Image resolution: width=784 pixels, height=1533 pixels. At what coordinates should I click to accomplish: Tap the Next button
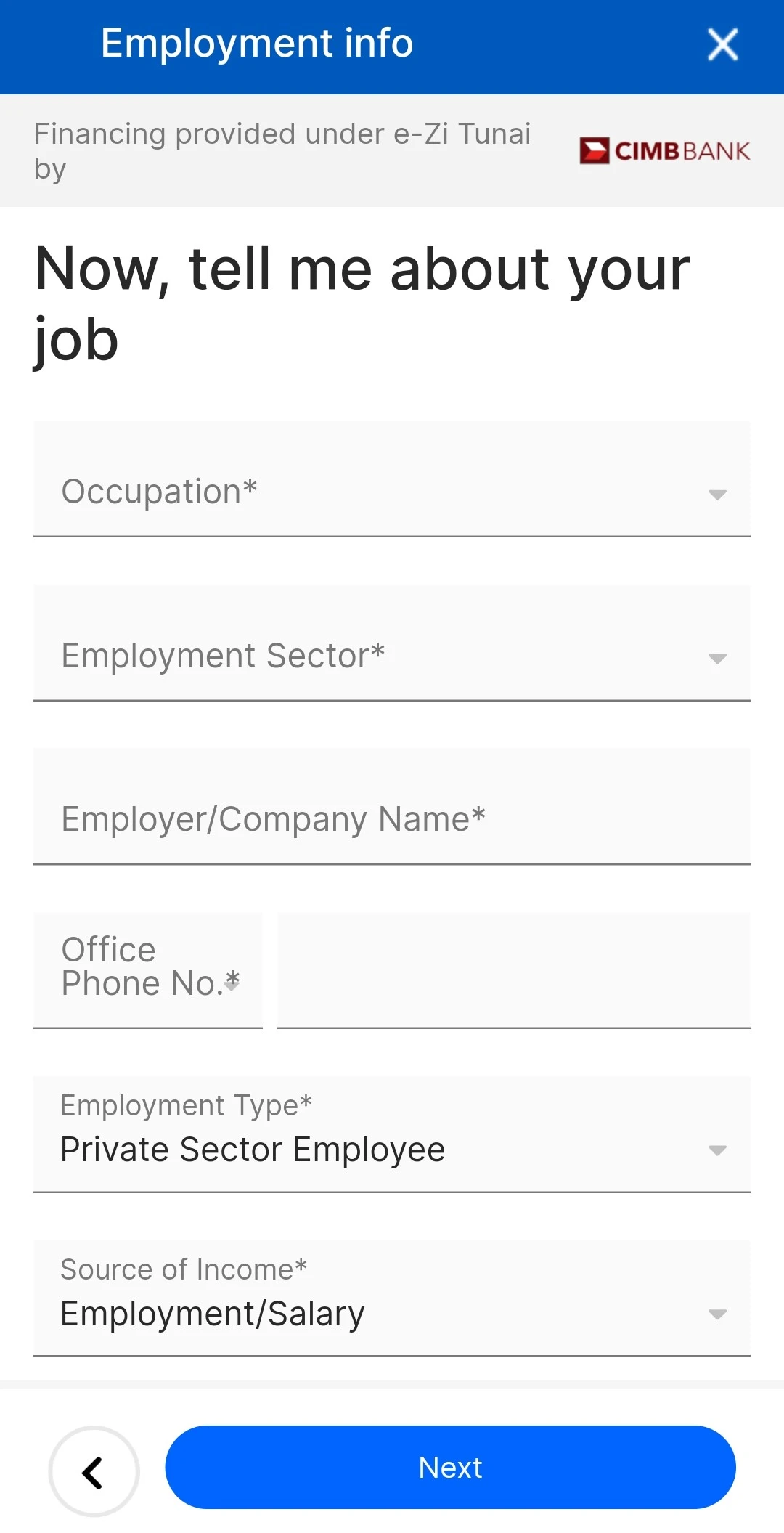coord(450,1467)
